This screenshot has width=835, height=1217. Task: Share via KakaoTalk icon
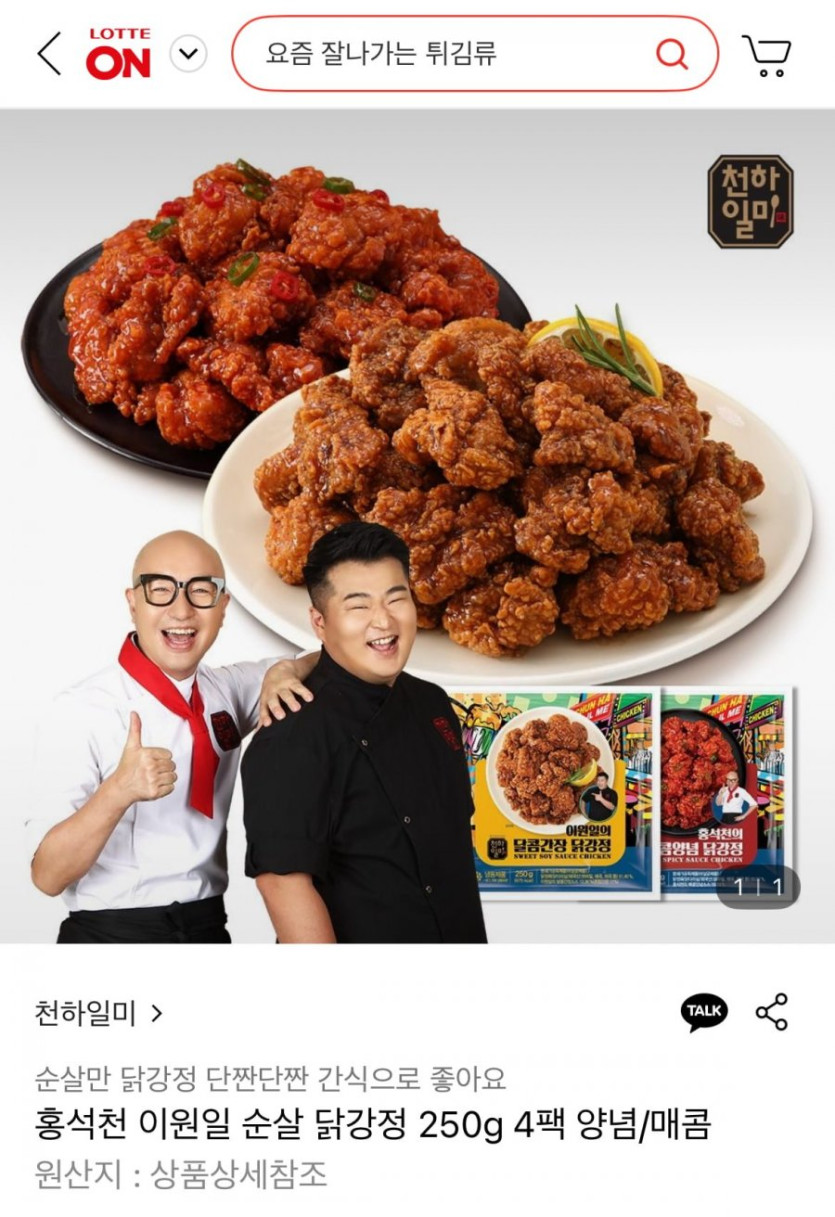704,1012
